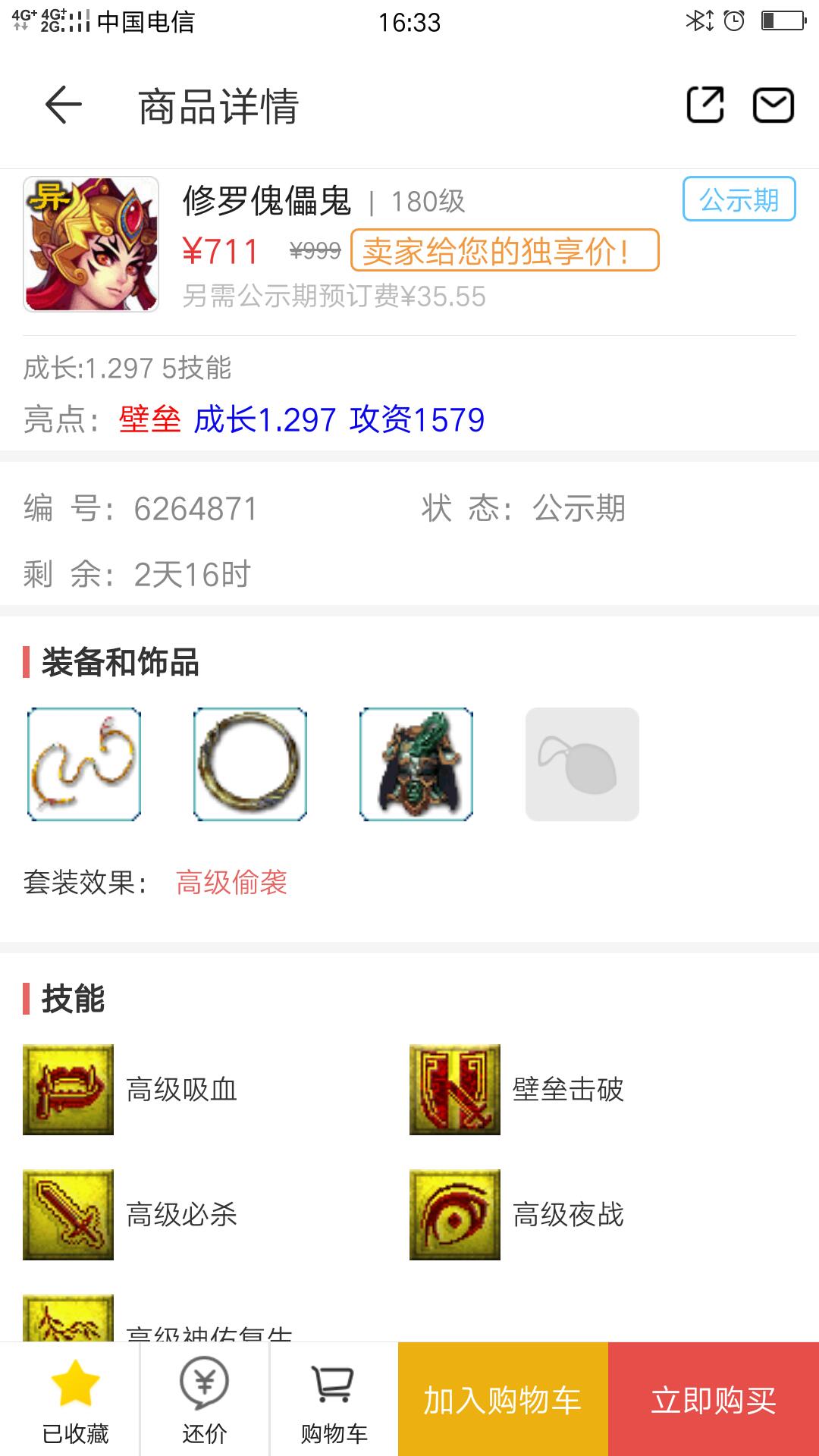This screenshot has width=819, height=1456.
Task: Tap the 公示期 status badge
Action: coord(739,199)
